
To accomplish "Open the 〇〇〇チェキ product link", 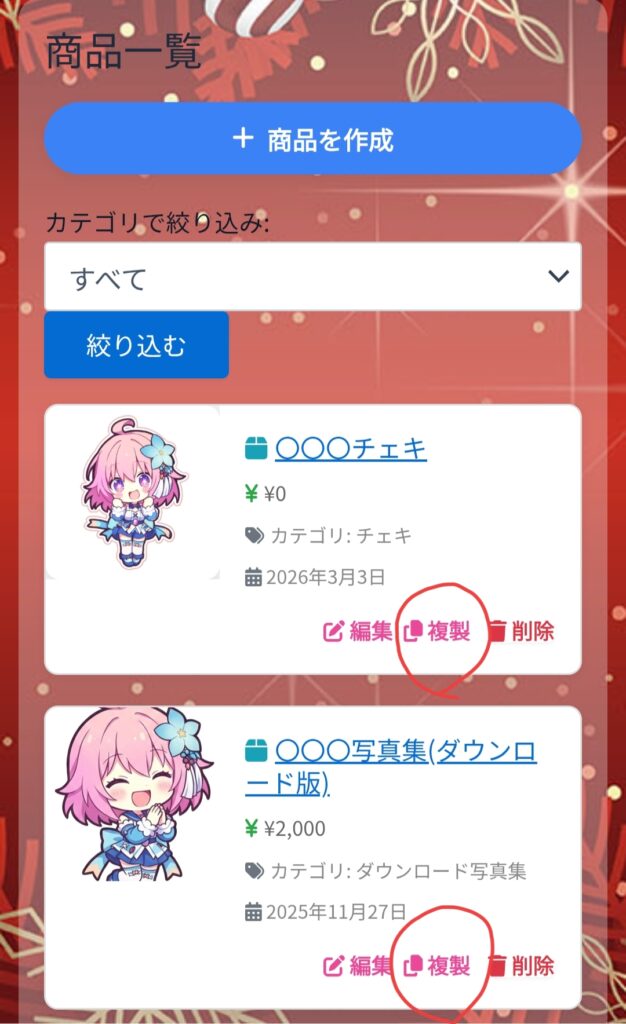I will (x=350, y=449).
